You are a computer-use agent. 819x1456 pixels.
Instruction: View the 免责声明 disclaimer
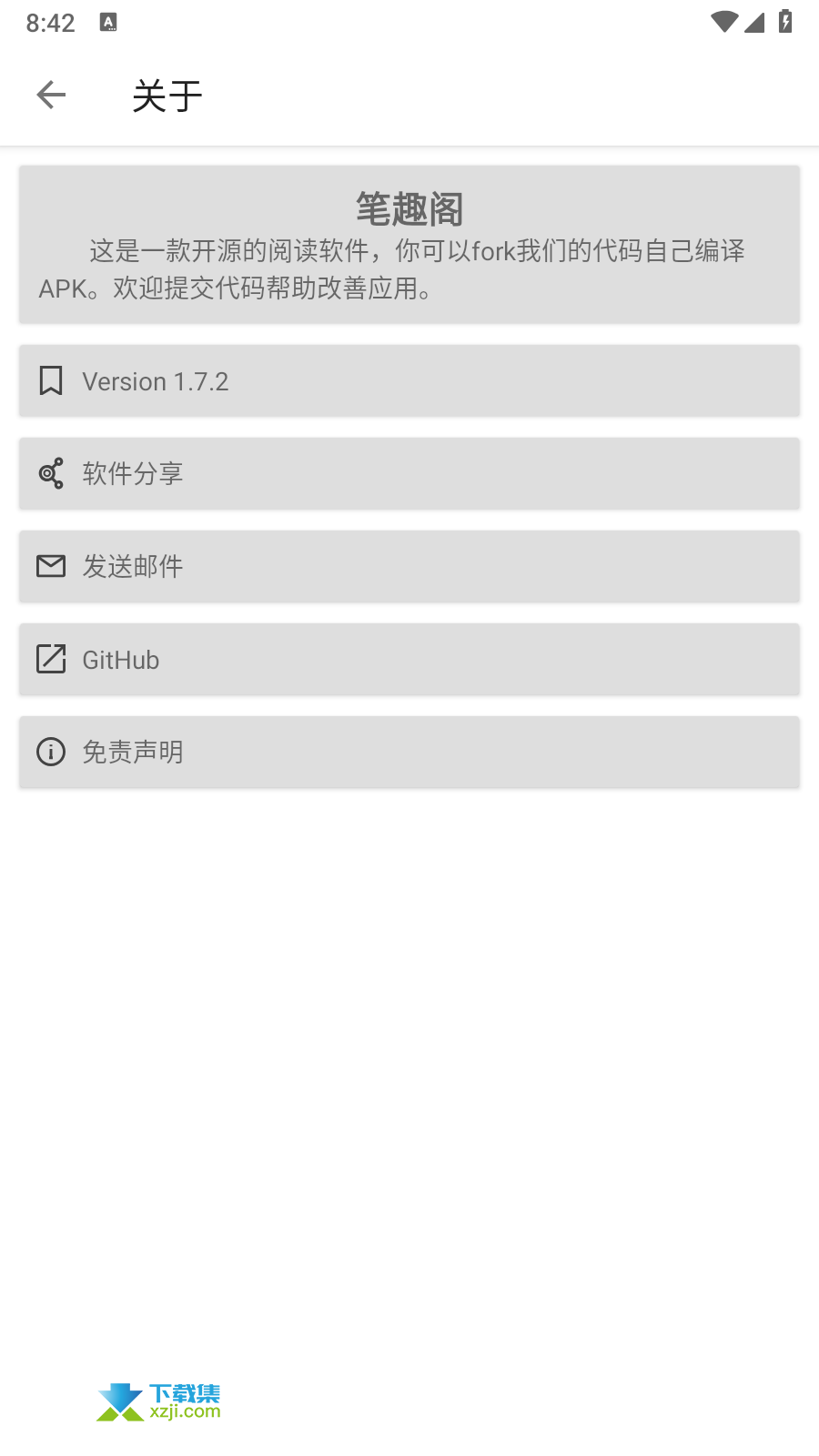pos(409,753)
